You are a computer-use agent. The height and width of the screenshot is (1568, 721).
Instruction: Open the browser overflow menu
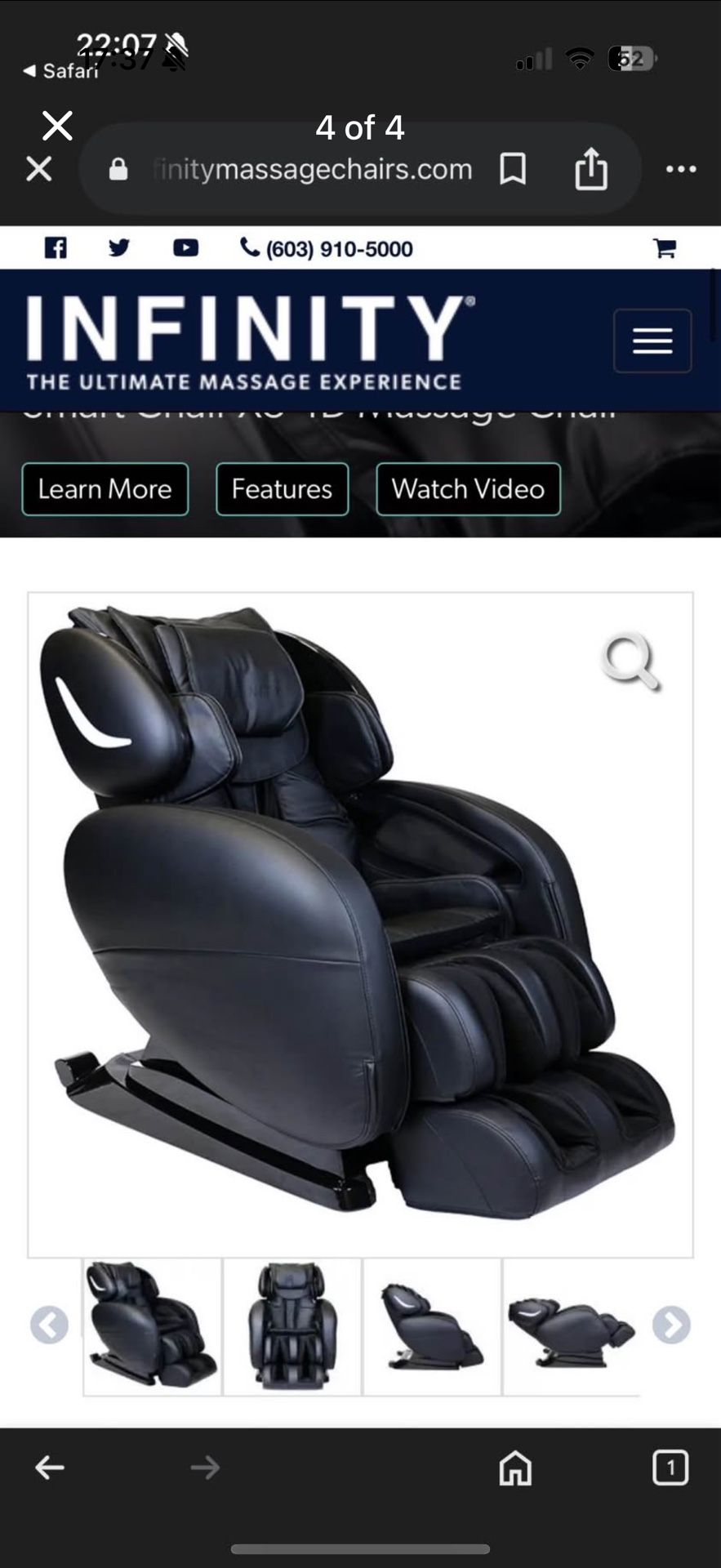pyautogui.click(x=680, y=169)
